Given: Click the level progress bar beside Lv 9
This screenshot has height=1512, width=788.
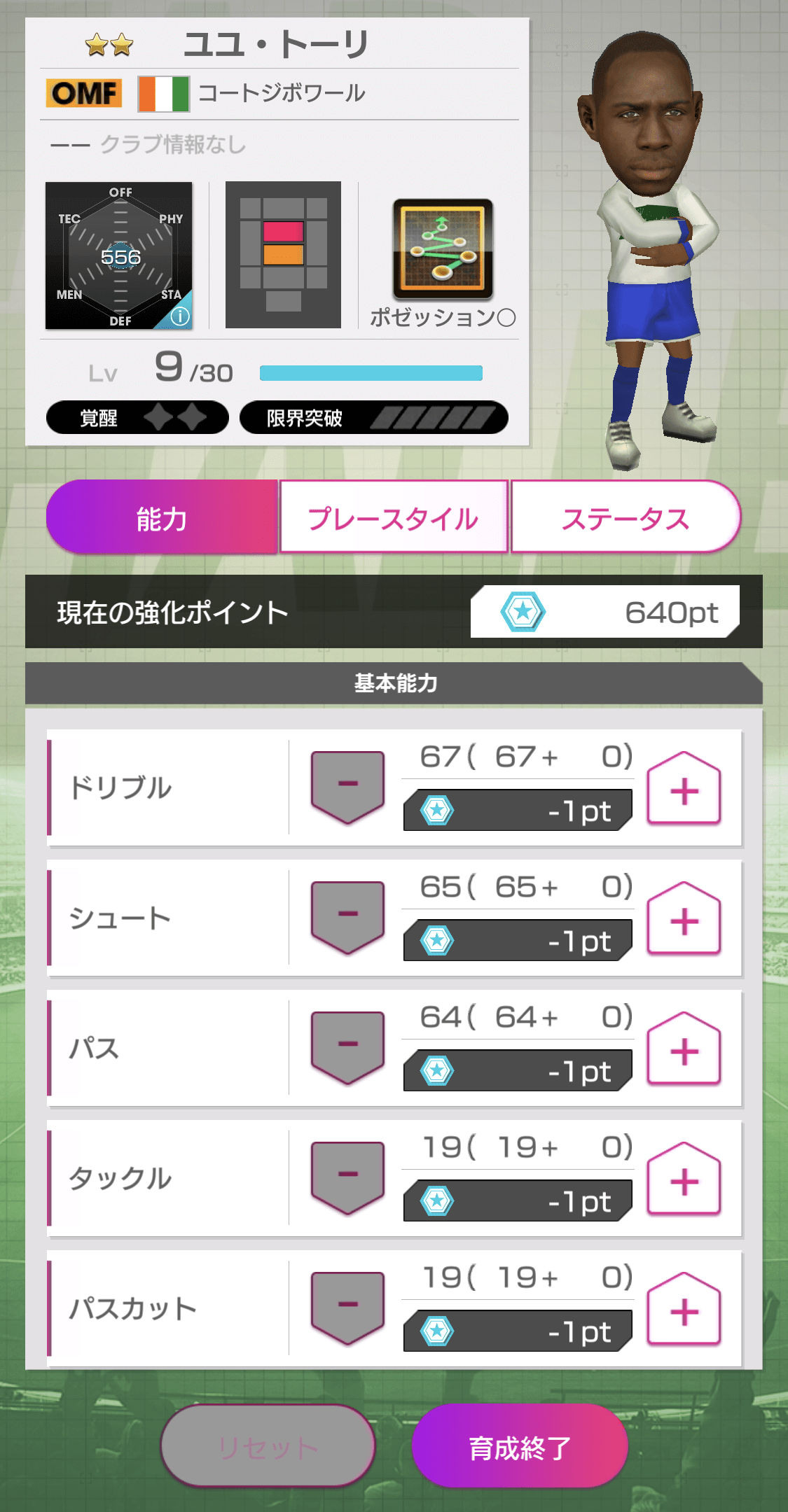Looking at the screenshot, I should pos(371,373).
